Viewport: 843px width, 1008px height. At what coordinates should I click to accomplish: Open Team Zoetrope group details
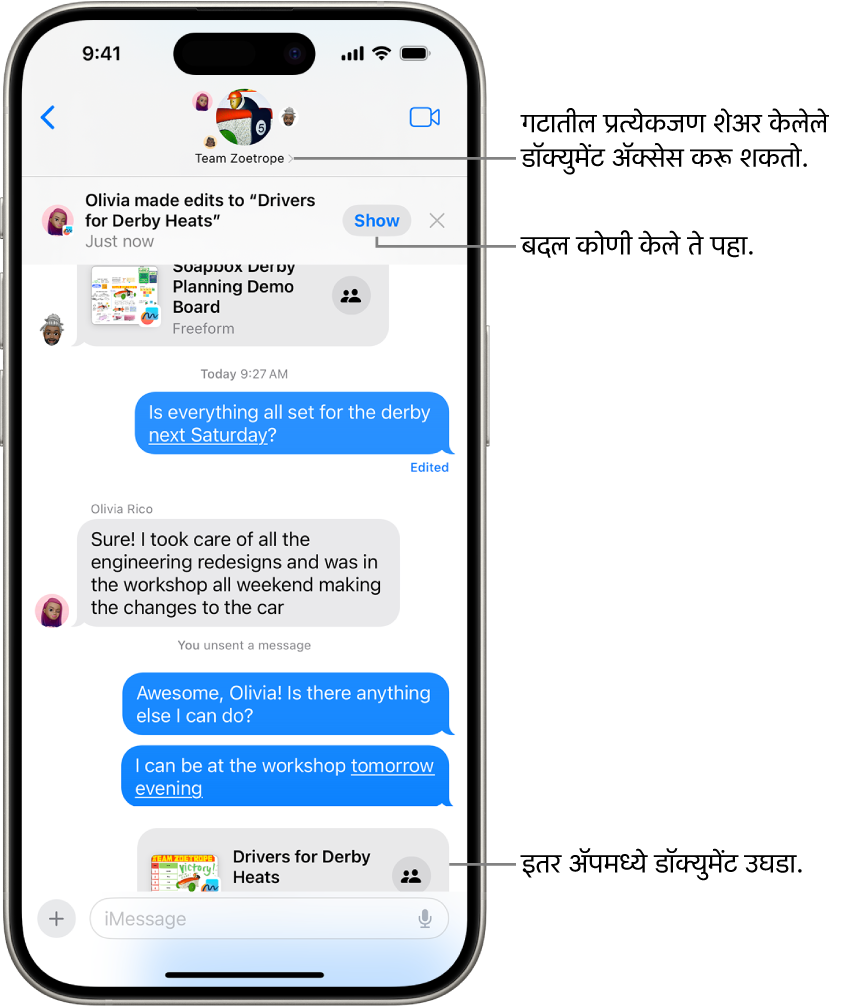coord(240,158)
